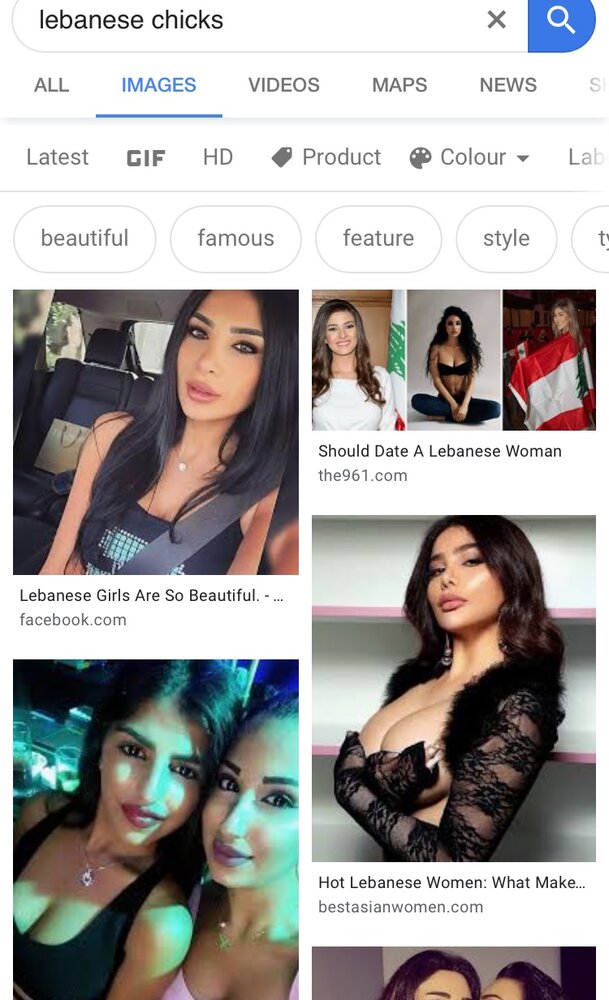
Task: Go to the NEWS tab
Action: (508, 85)
